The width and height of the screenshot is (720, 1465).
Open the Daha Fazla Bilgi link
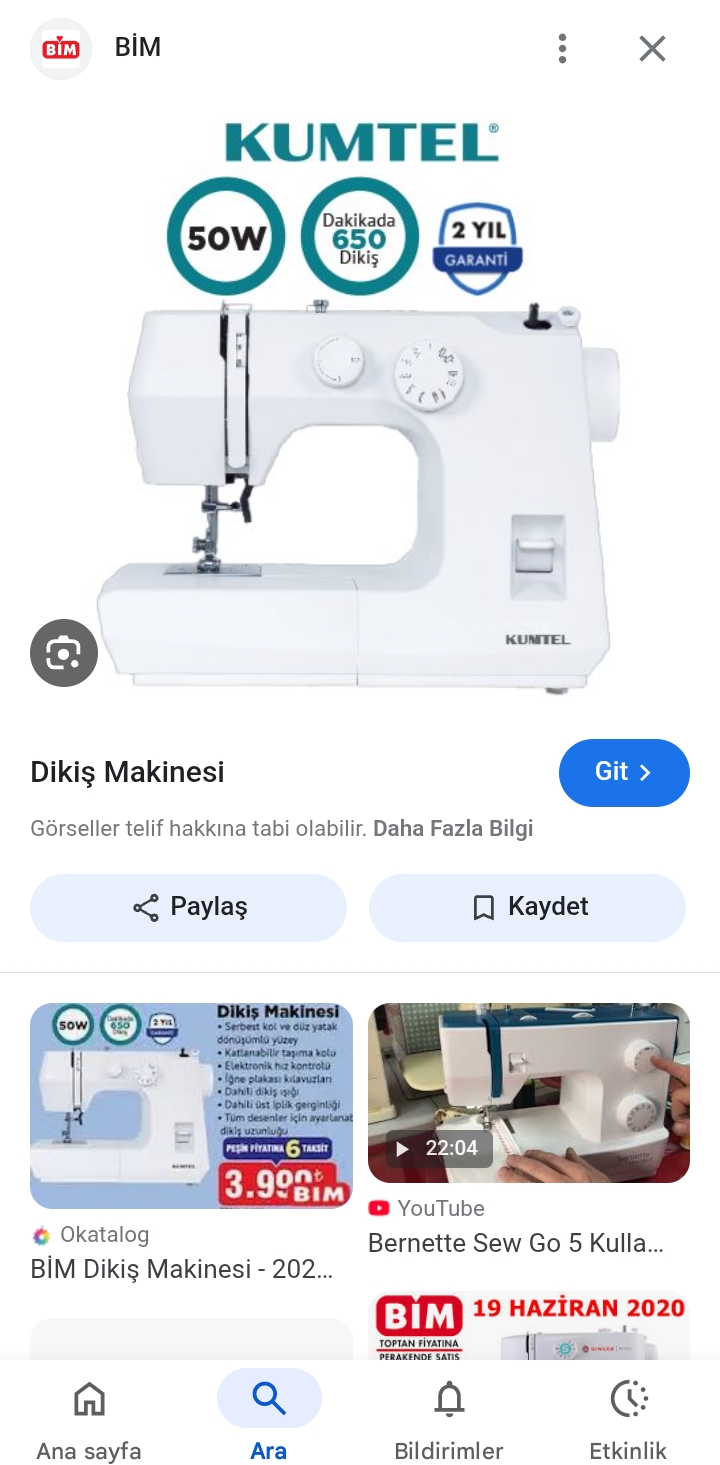click(x=453, y=829)
